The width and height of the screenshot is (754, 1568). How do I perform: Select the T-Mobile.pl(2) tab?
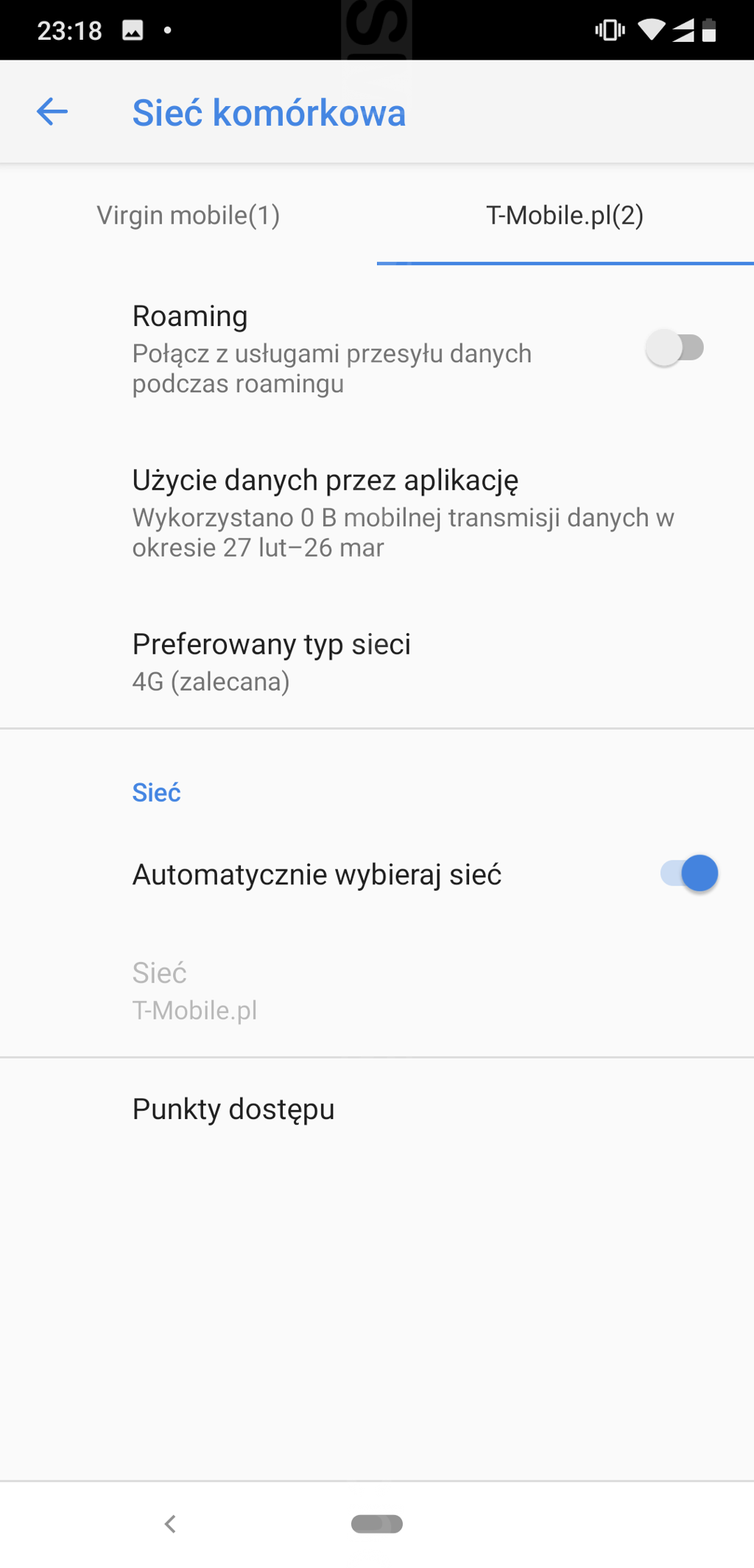[x=565, y=215]
